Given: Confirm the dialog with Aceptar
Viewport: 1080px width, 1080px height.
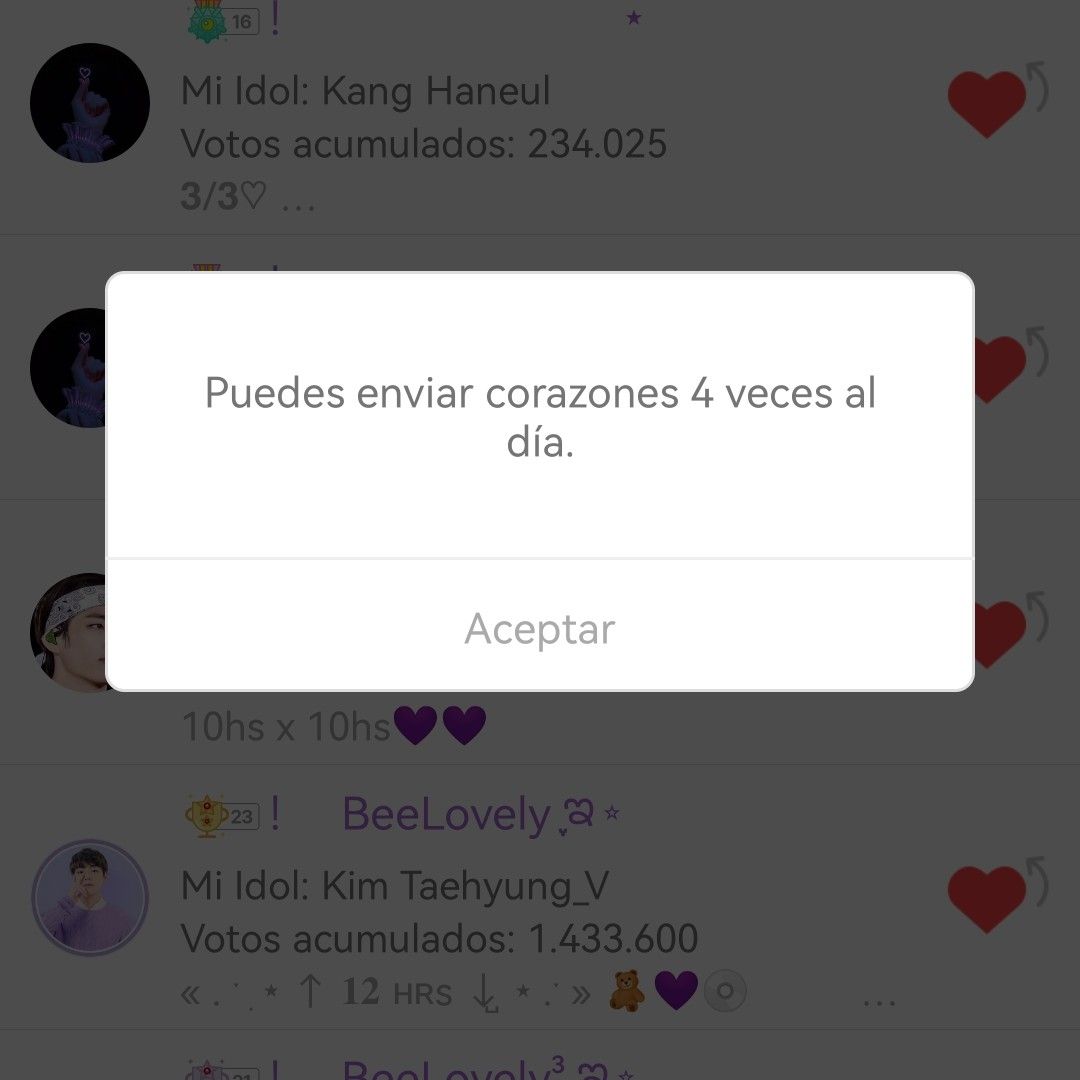Looking at the screenshot, I should pos(540,628).
